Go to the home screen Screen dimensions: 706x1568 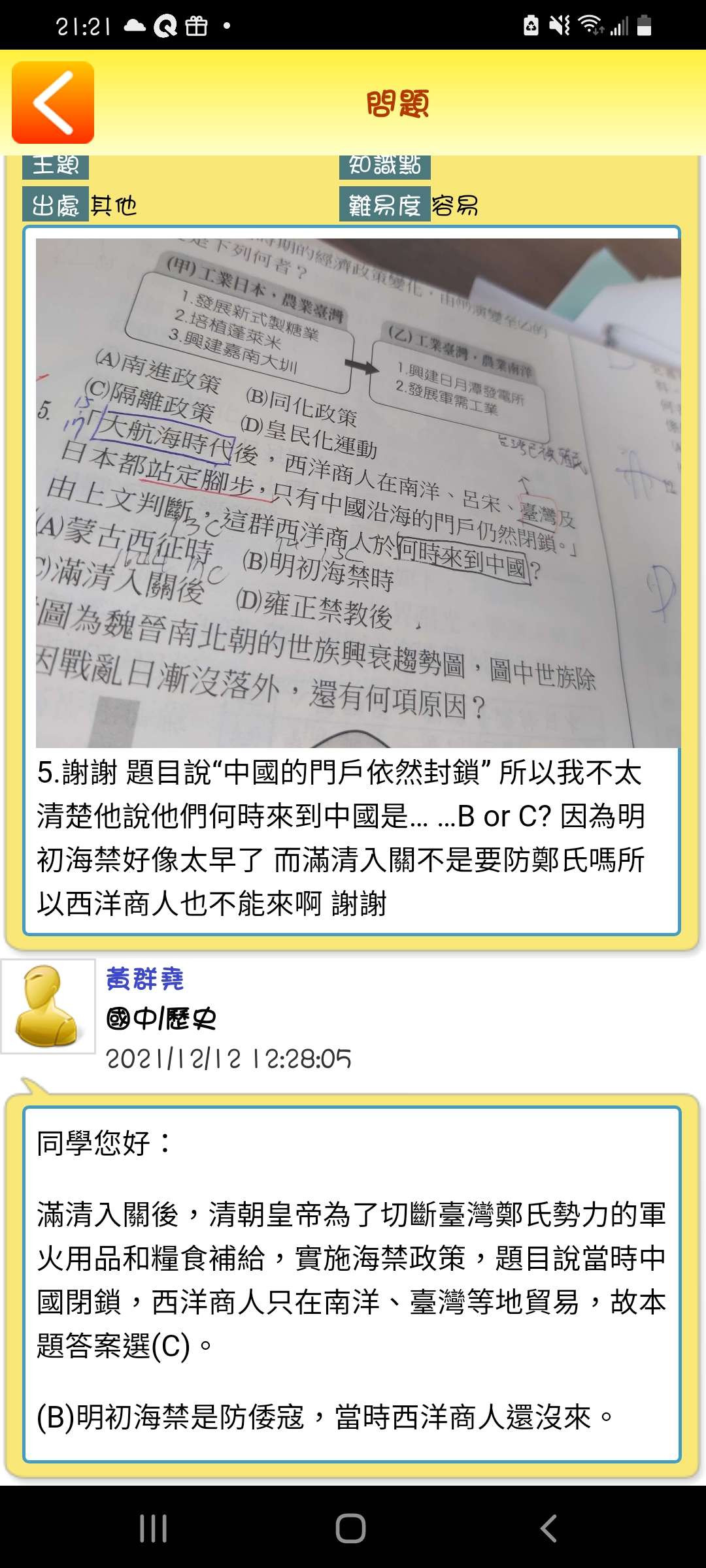pyautogui.click(x=350, y=1529)
